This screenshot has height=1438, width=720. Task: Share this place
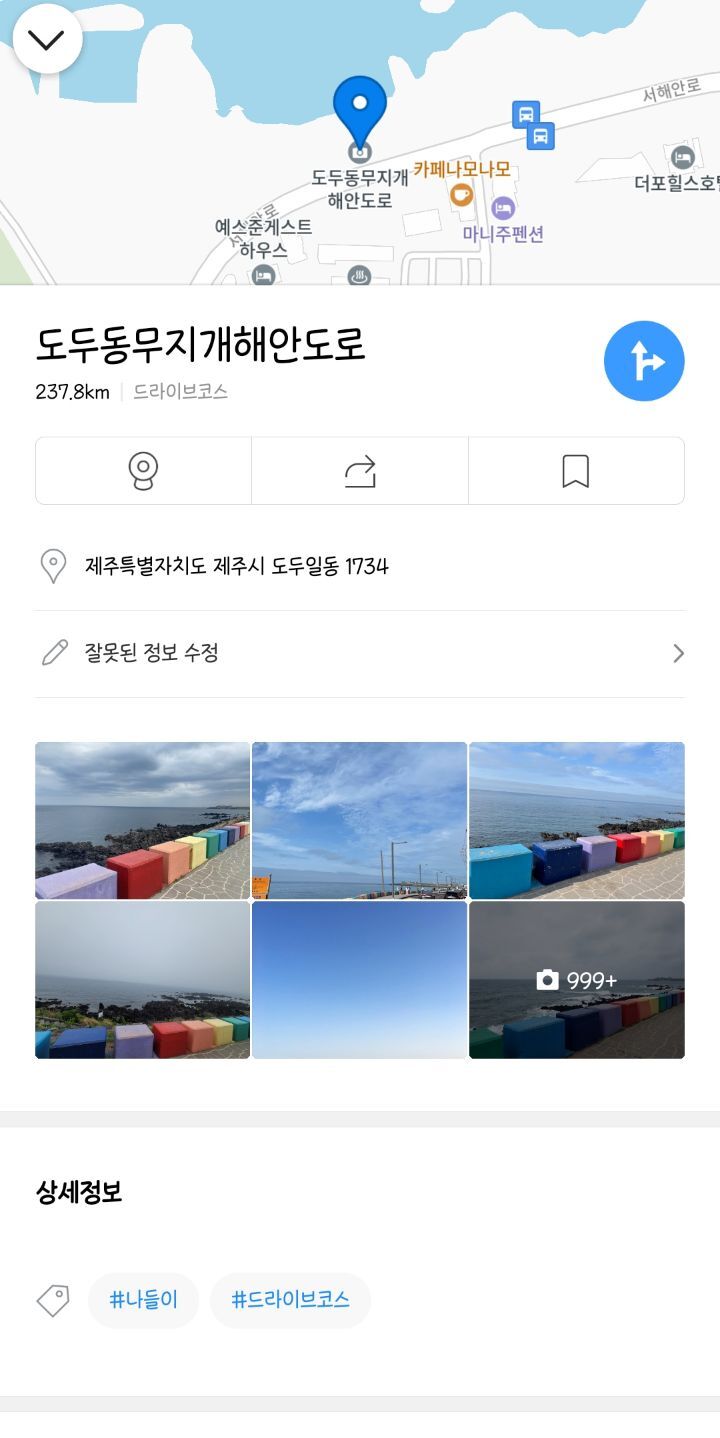click(360, 471)
